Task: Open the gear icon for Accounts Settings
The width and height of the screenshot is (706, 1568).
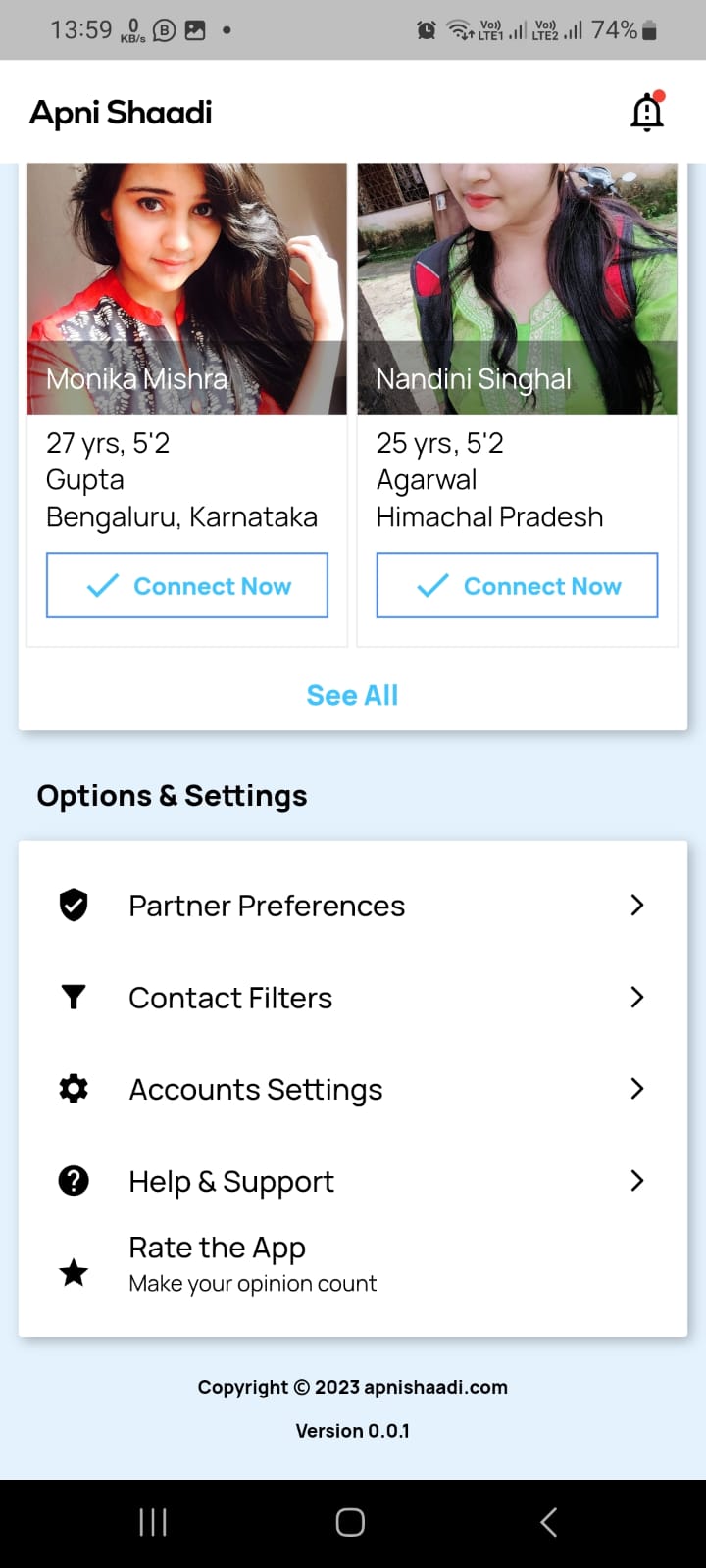Action: coord(73,1088)
